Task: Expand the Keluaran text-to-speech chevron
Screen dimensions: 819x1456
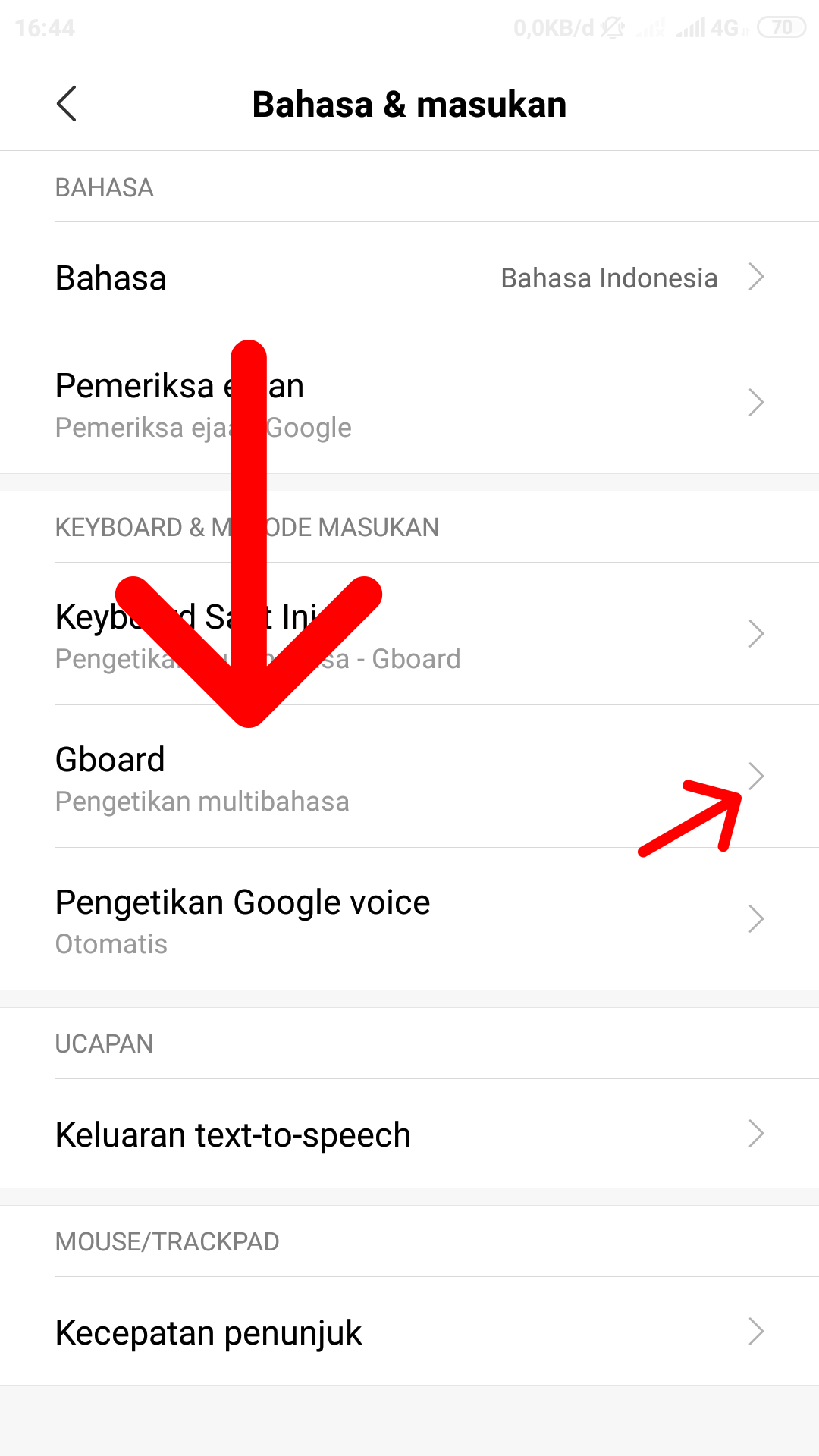Action: pyautogui.click(x=756, y=1134)
